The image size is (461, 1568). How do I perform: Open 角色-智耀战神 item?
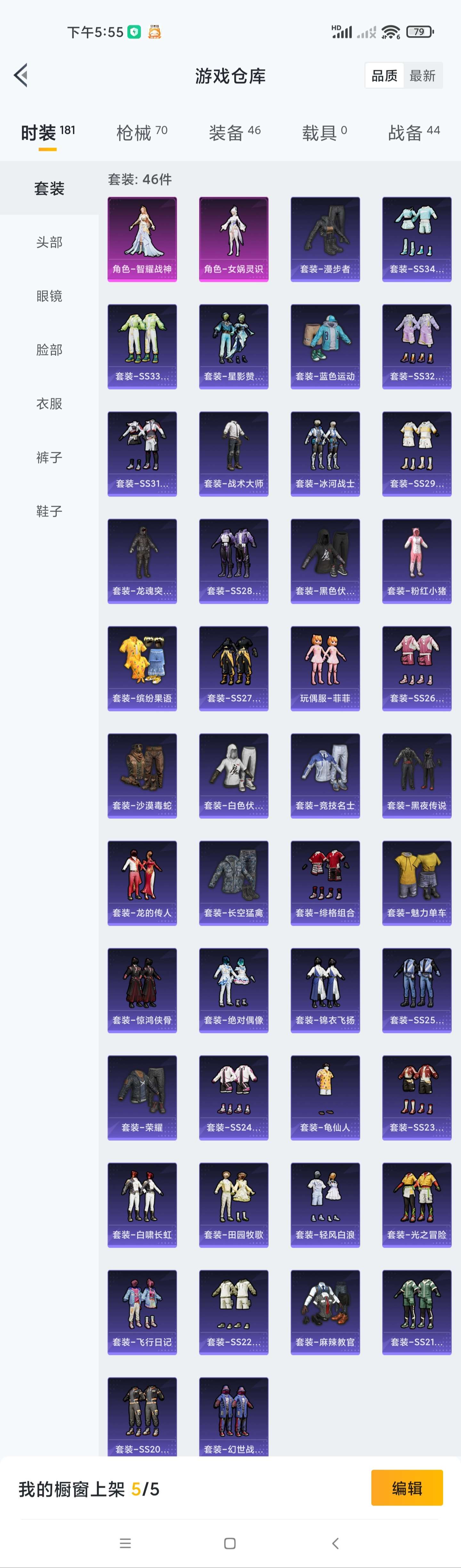pyautogui.click(x=142, y=239)
